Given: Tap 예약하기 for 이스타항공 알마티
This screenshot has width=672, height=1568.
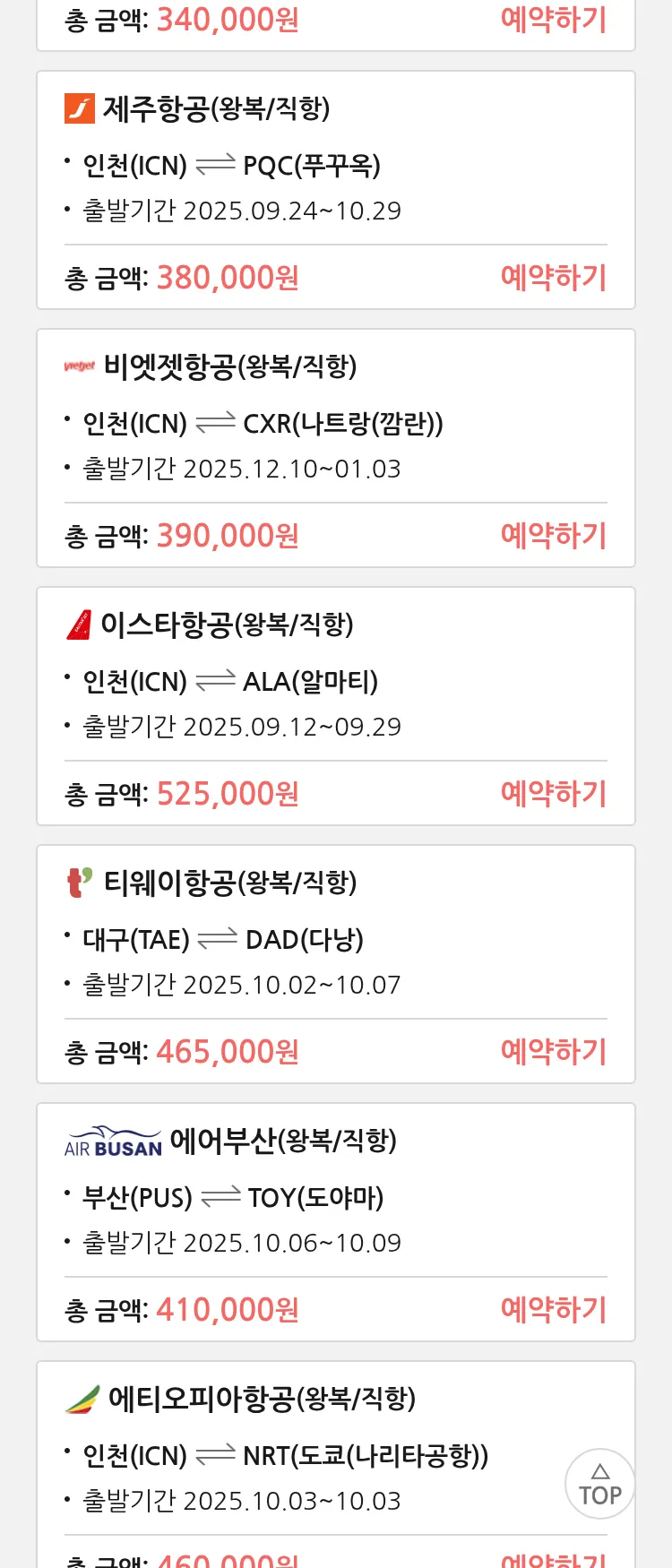Looking at the screenshot, I should 554,794.
